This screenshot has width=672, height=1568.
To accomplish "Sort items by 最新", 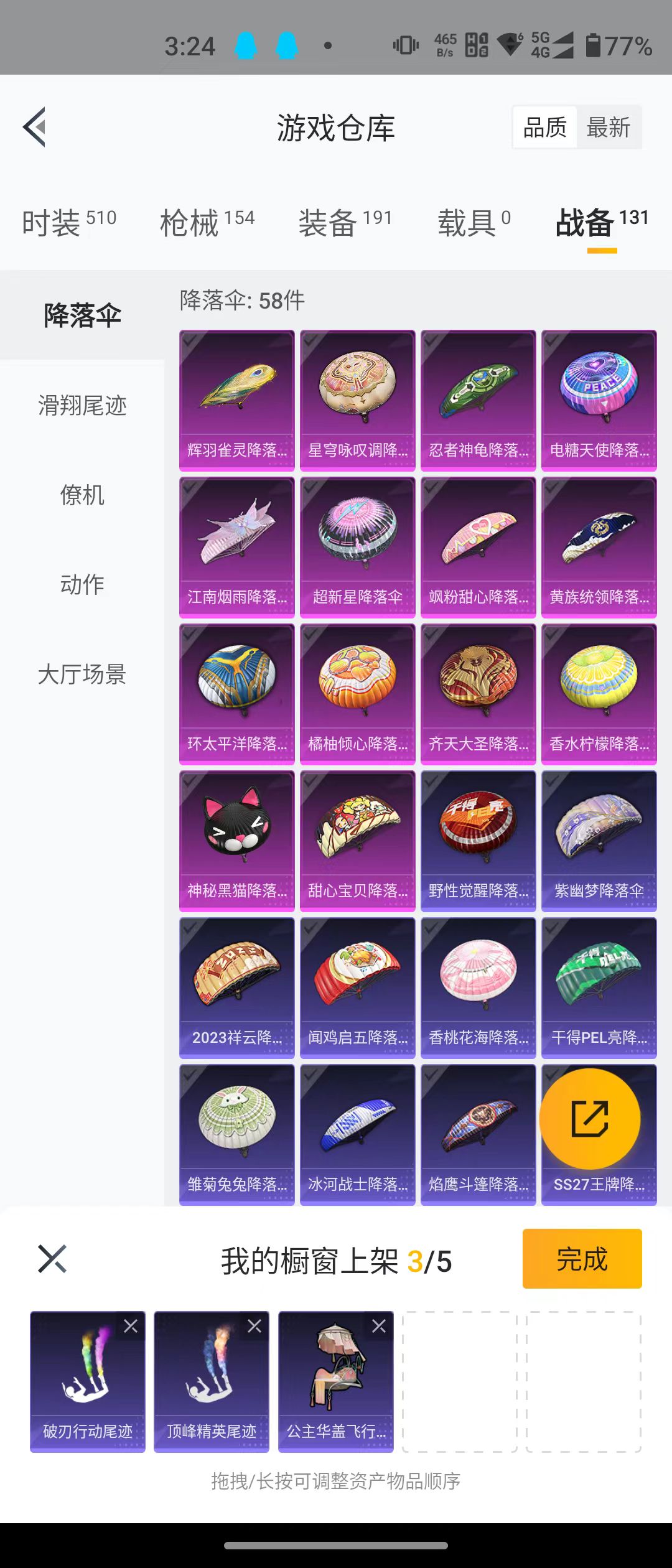I will pos(608,128).
